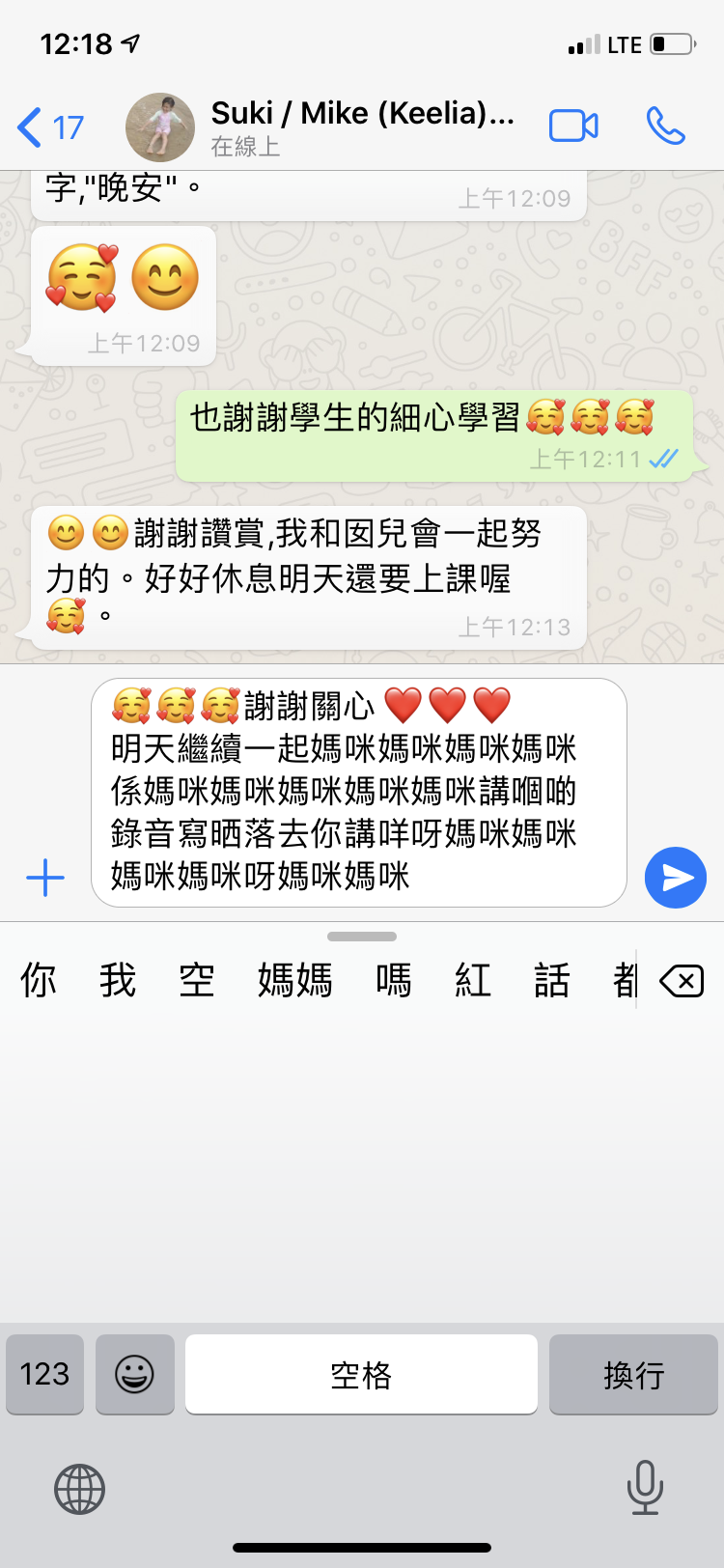
Task: Start a voice call
Action: [665, 126]
